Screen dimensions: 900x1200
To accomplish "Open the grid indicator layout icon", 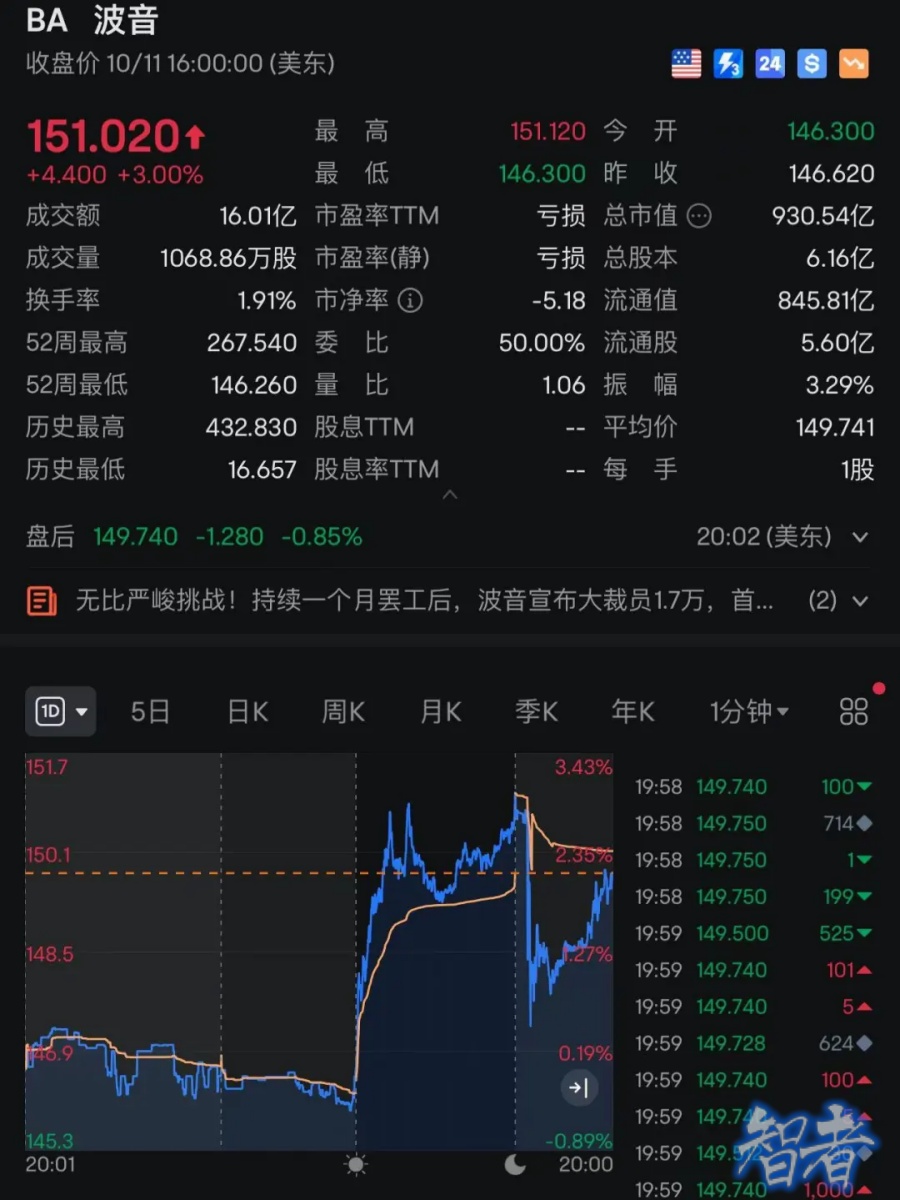I will 853,712.
